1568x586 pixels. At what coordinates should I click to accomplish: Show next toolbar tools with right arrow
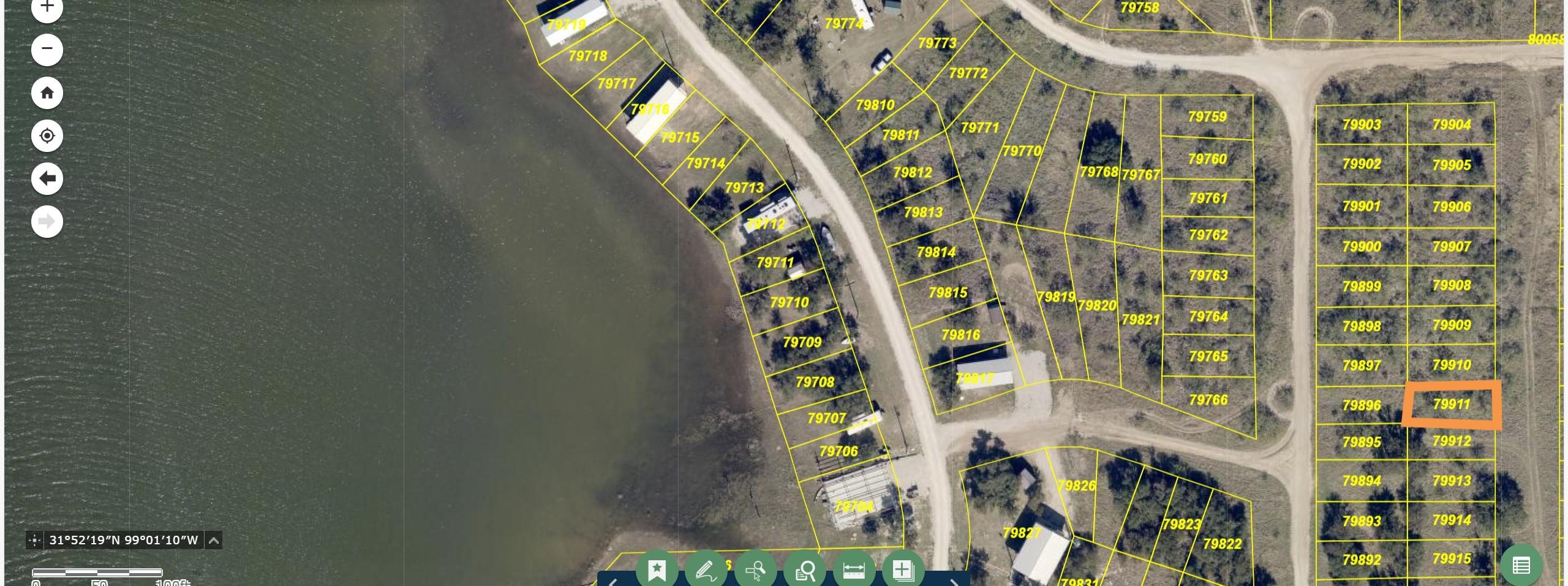click(x=954, y=581)
